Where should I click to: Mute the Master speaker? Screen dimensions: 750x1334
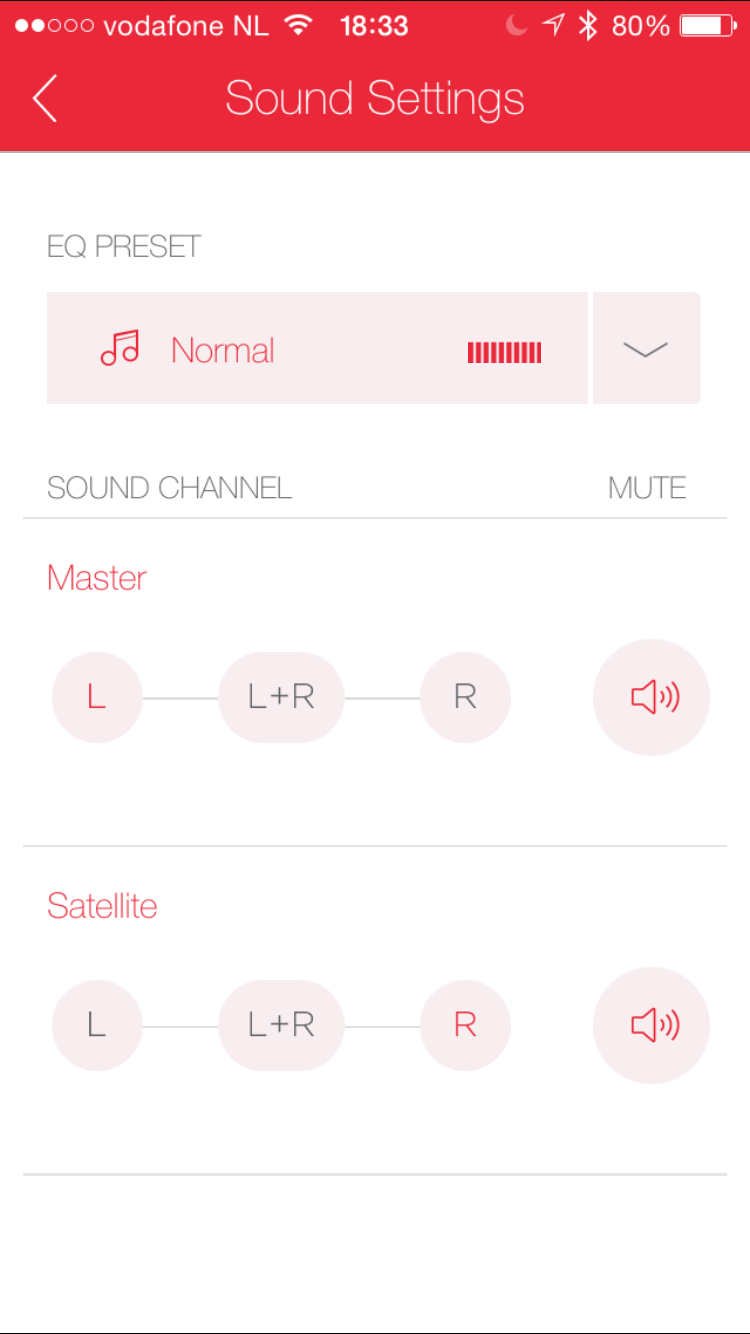(x=651, y=697)
